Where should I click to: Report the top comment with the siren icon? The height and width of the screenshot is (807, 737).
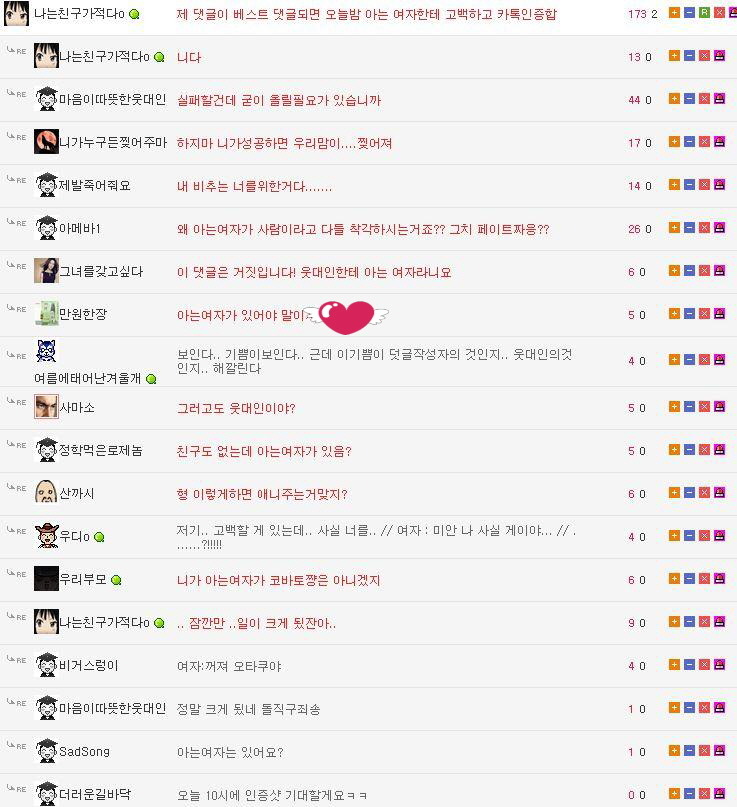(x=733, y=13)
